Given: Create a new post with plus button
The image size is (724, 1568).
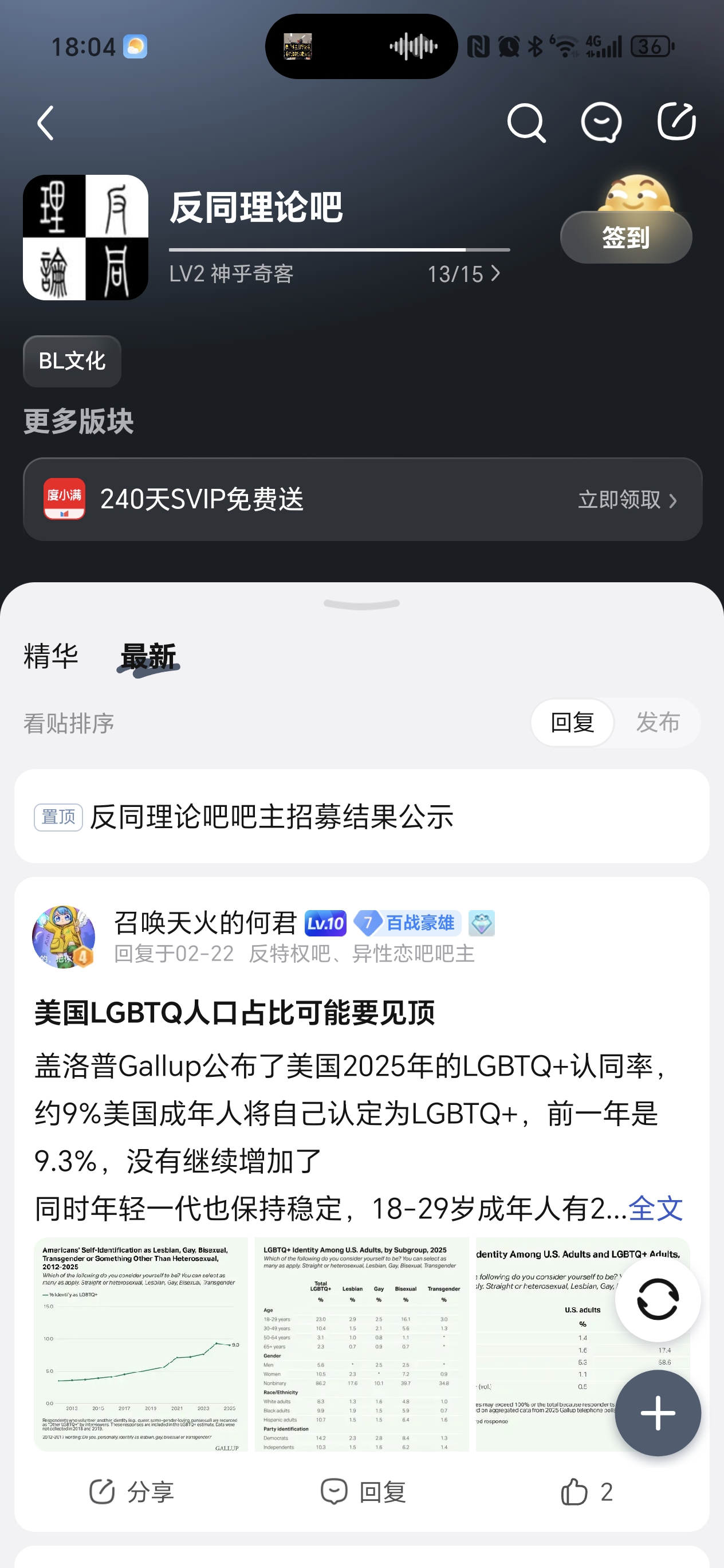Looking at the screenshot, I should tap(657, 1413).
